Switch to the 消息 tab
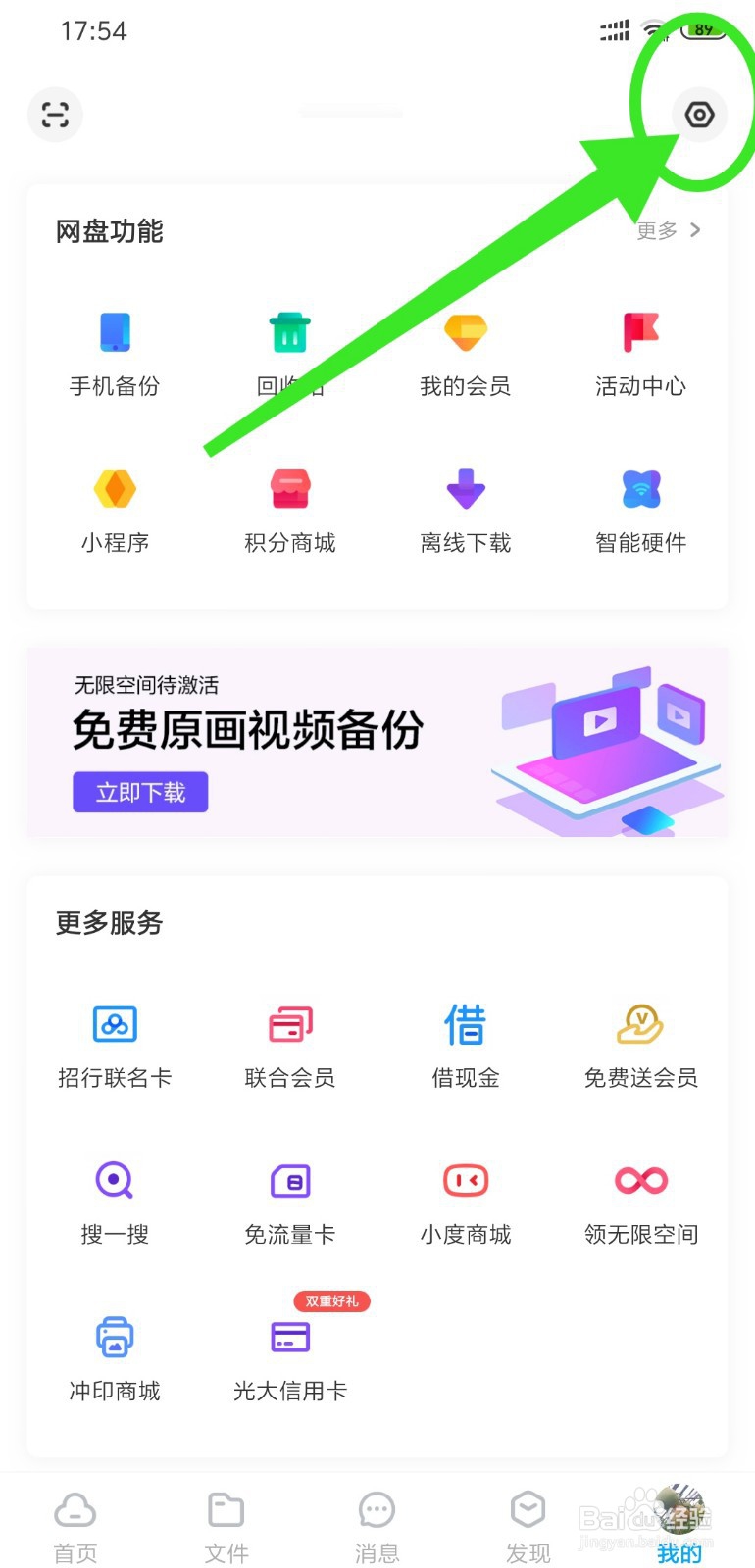 pos(377,1528)
